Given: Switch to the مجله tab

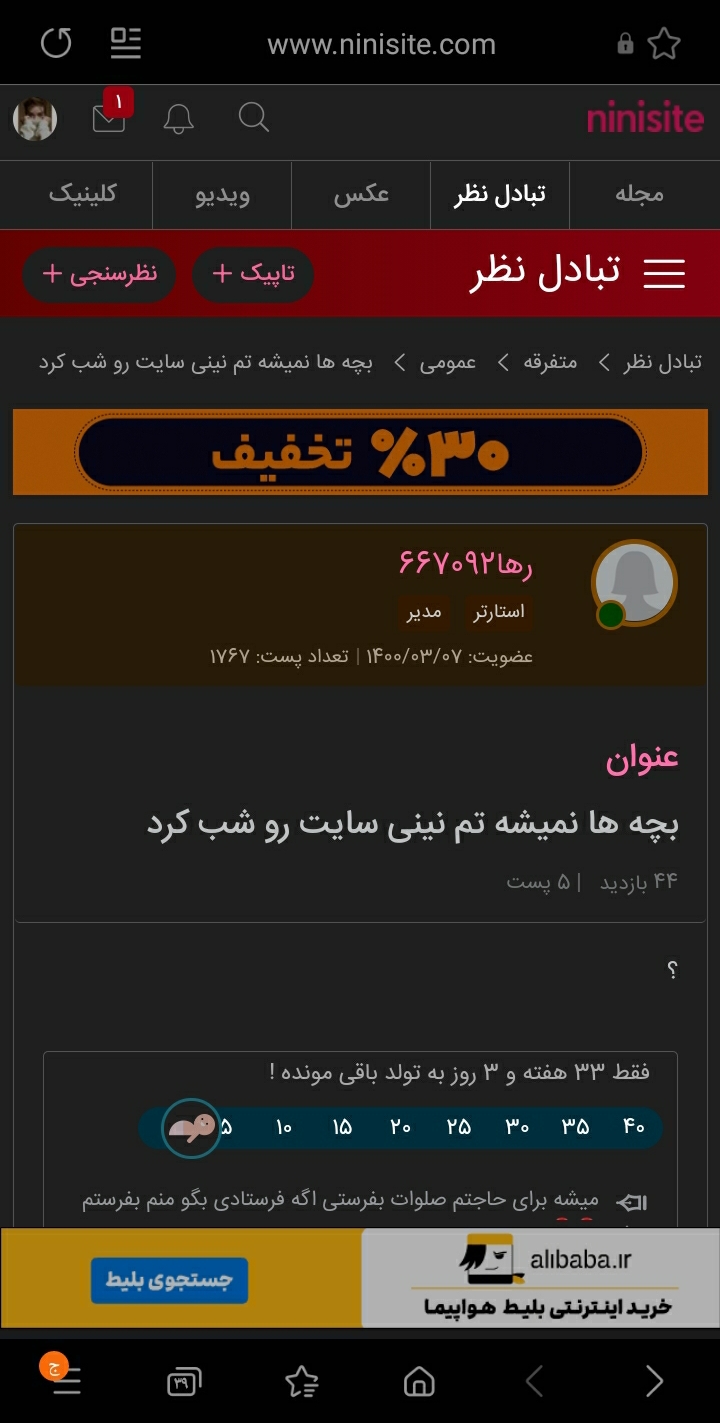Looking at the screenshot, I should tap(639, 194).
